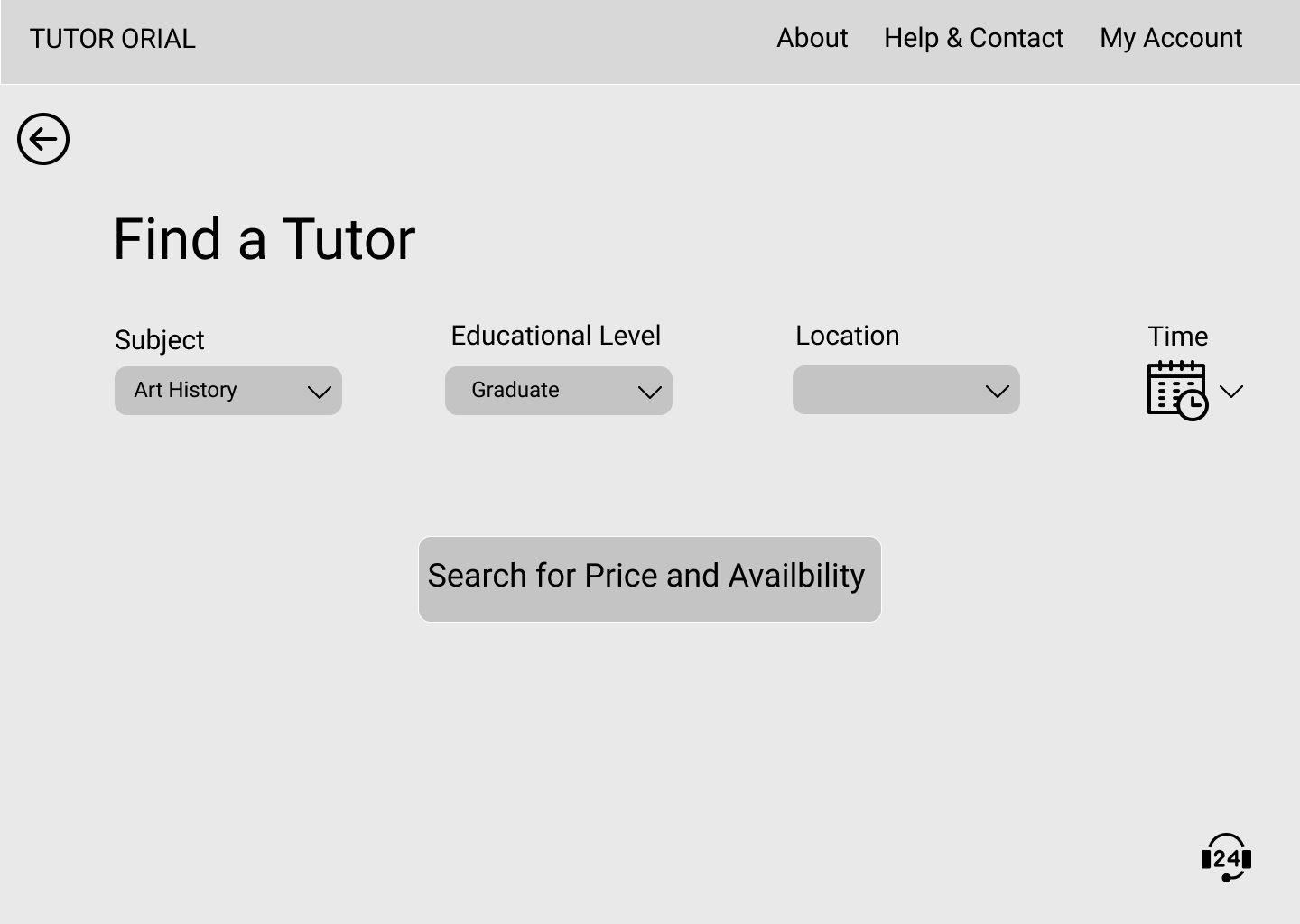The width and height of the screenshot is (1300, 924).
Task: Expand the Subject dropdown showing Art History
Action: click(228, 391)
